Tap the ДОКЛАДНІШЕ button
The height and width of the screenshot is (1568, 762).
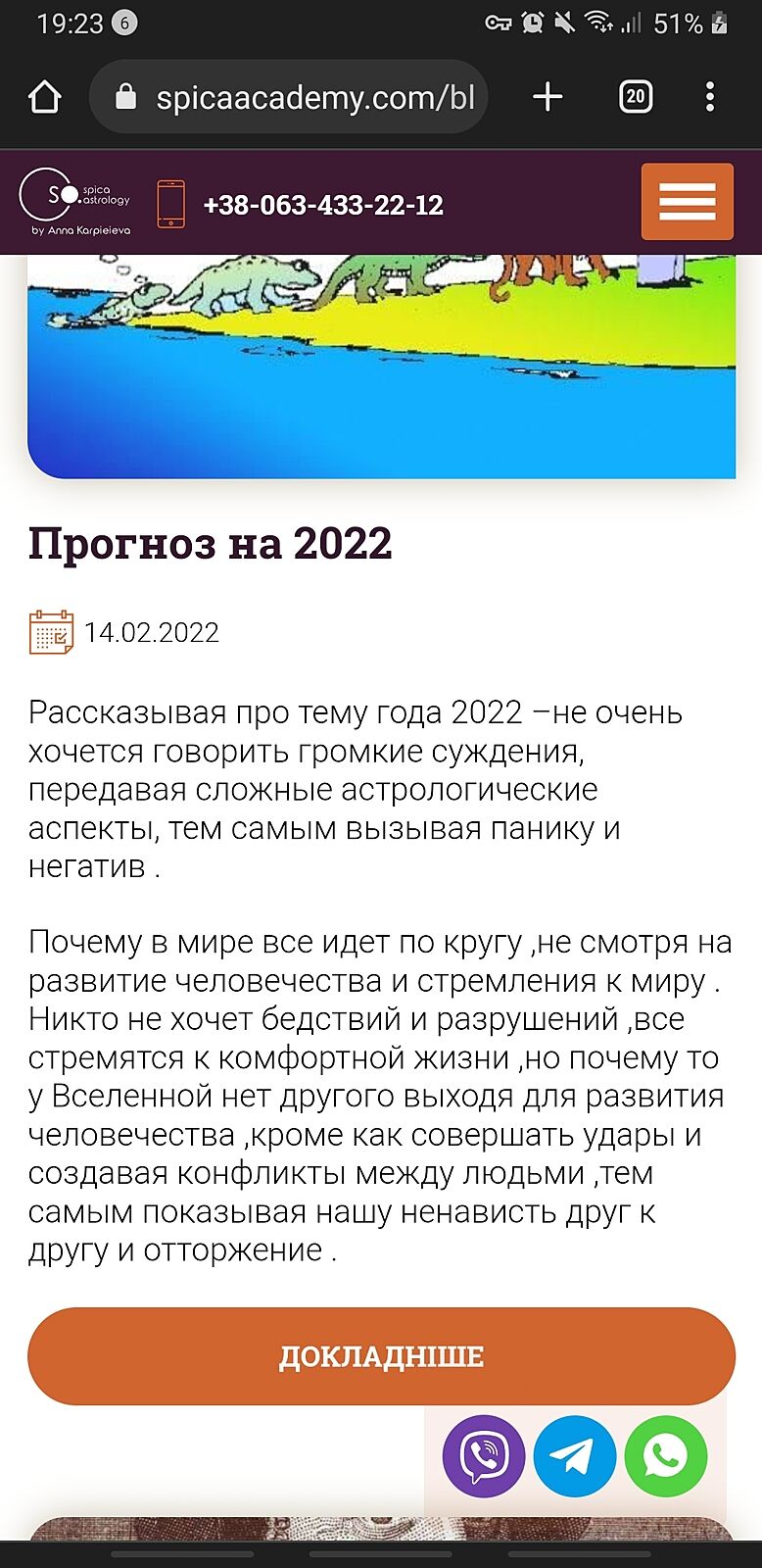381,1356
